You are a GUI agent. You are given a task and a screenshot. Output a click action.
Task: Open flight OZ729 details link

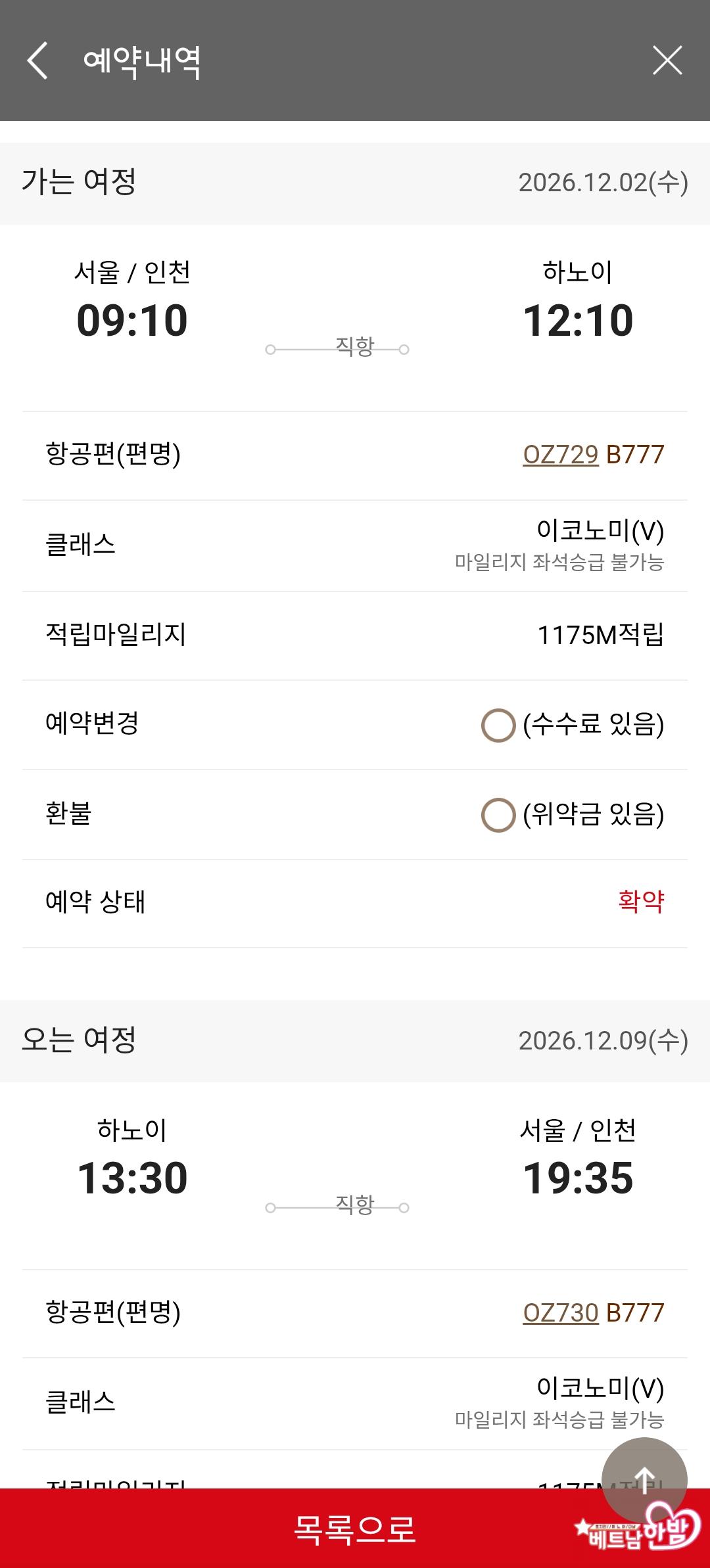pyautogui.click(x=560, y=455)
